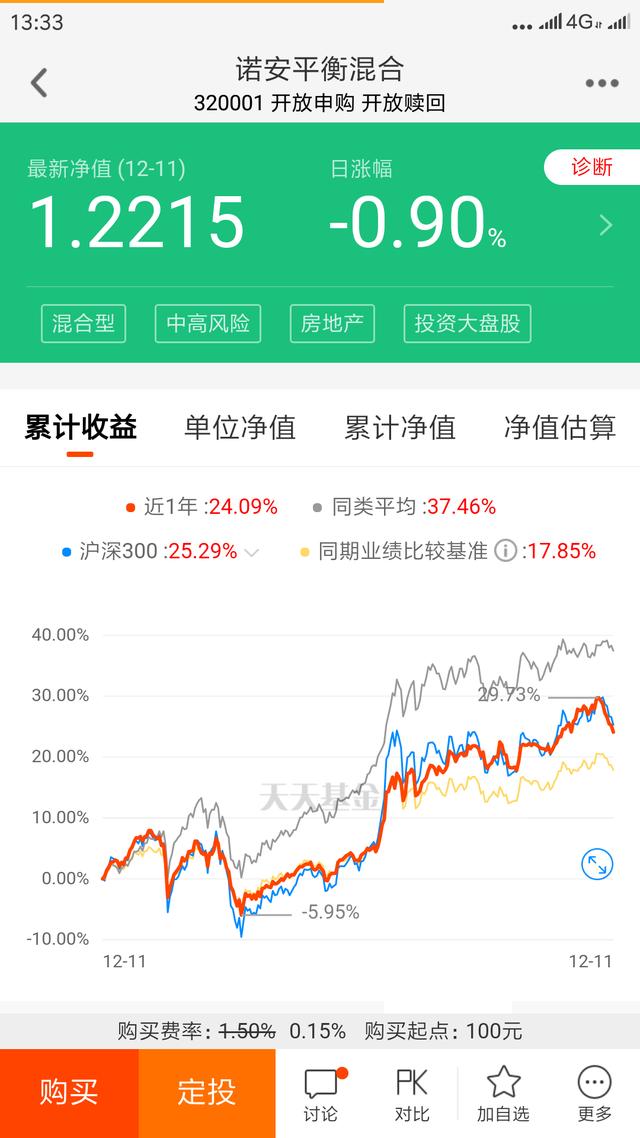
Task: Switch to the 单位净值 tab
Action: coord(240,427)
